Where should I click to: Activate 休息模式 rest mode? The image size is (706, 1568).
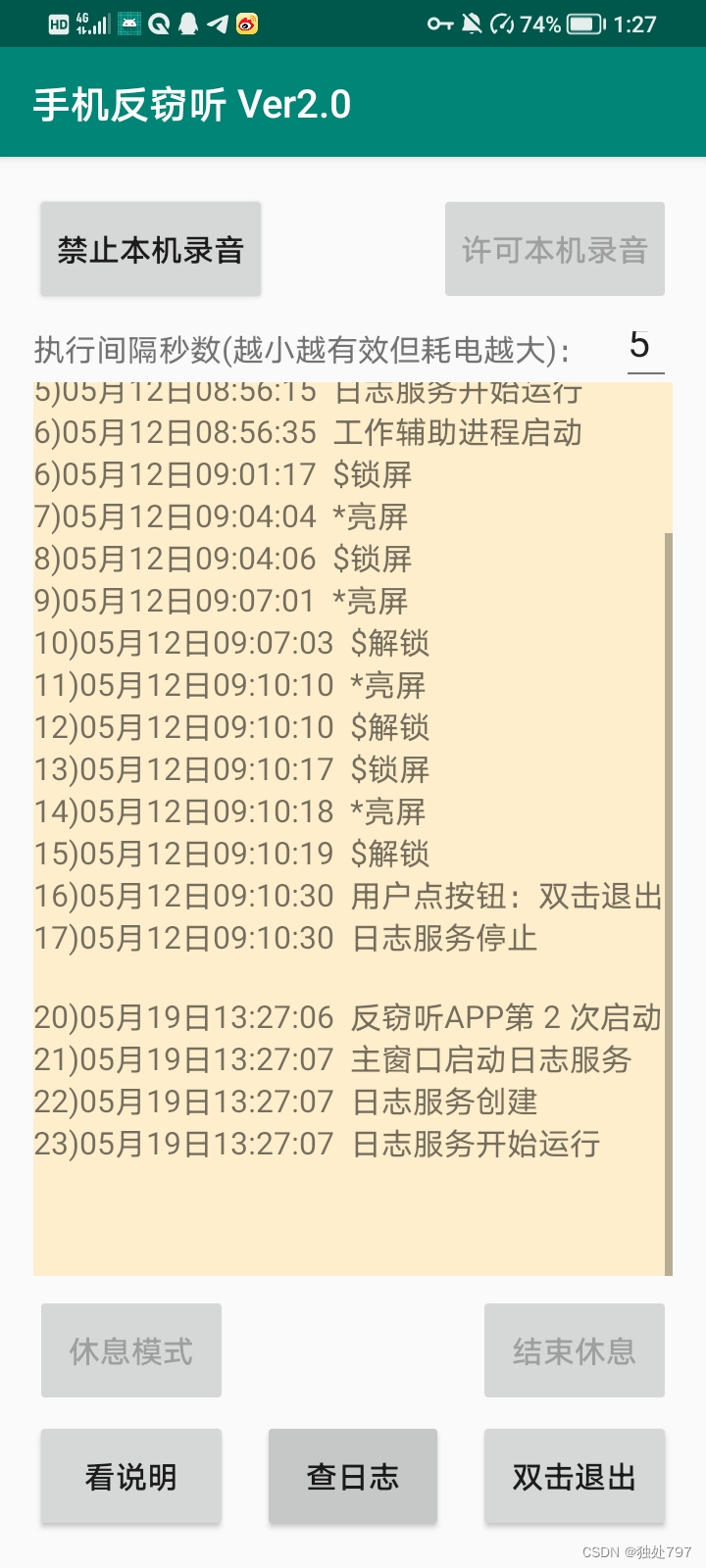tap(130, 1350)
